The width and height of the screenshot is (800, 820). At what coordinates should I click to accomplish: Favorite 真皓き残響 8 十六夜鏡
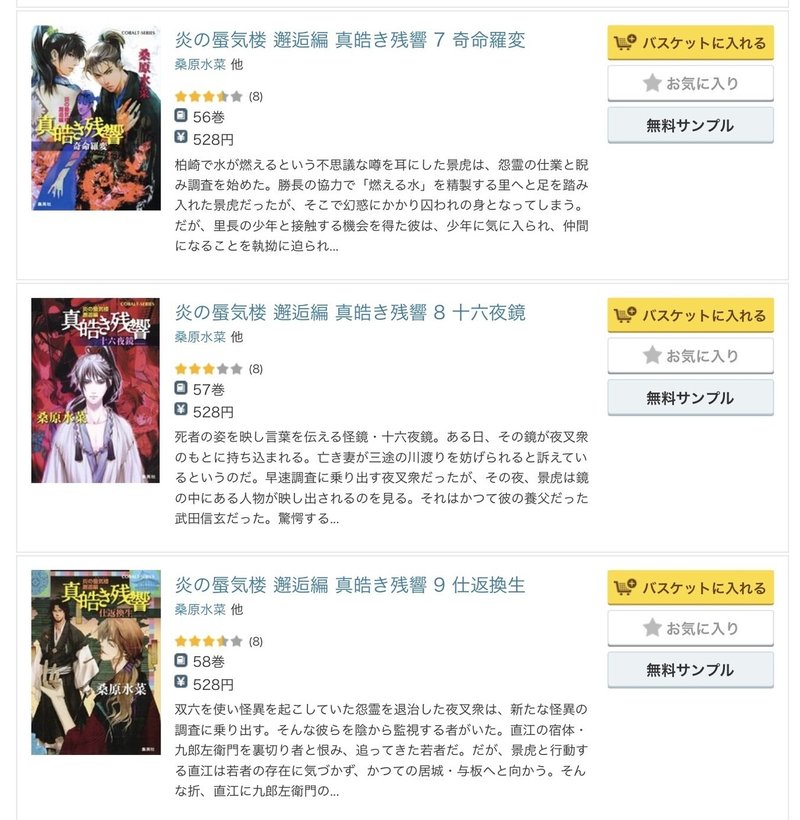coord(690,356)
